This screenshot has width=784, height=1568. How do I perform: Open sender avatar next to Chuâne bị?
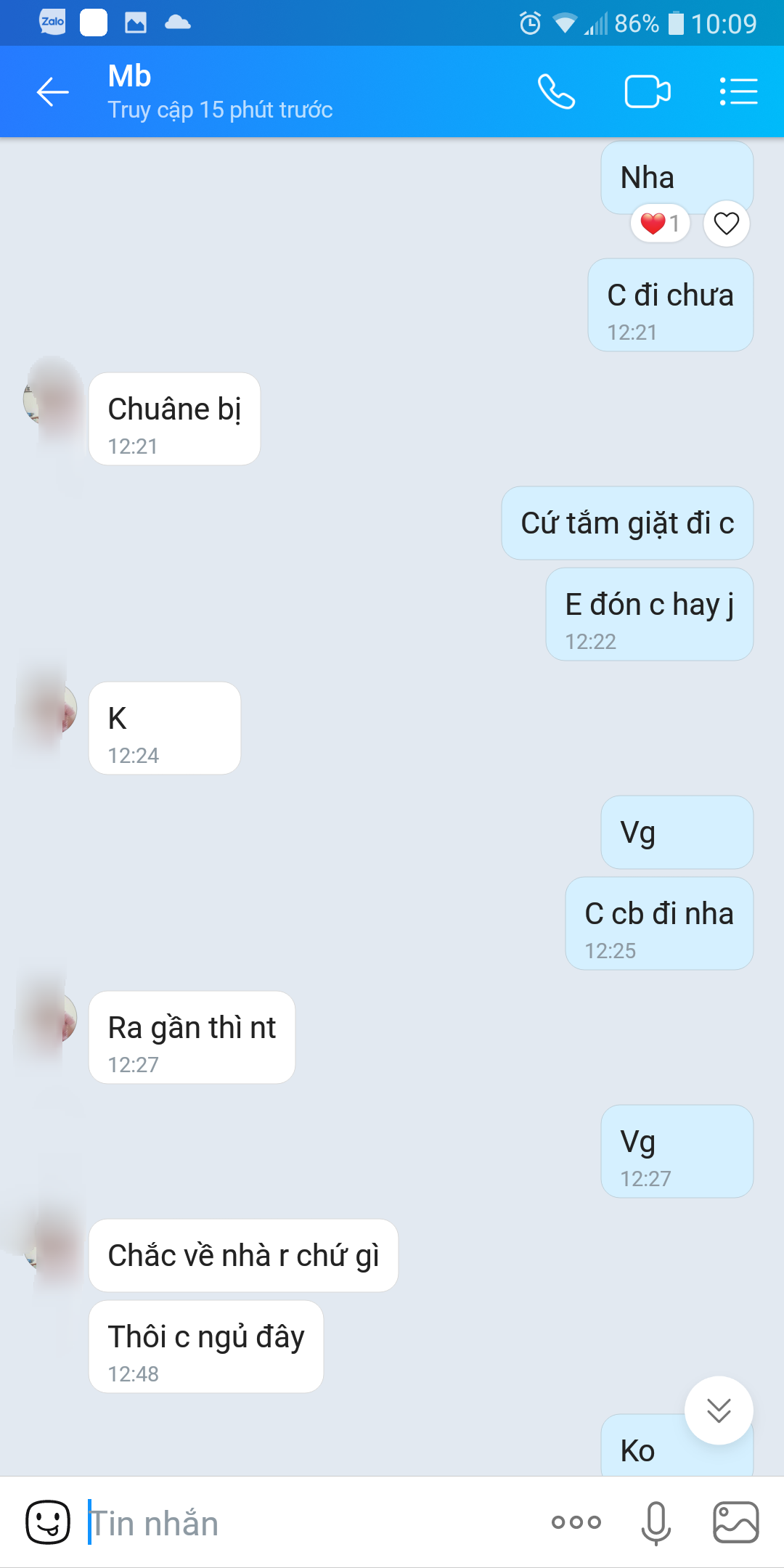[x=52, y=399]
